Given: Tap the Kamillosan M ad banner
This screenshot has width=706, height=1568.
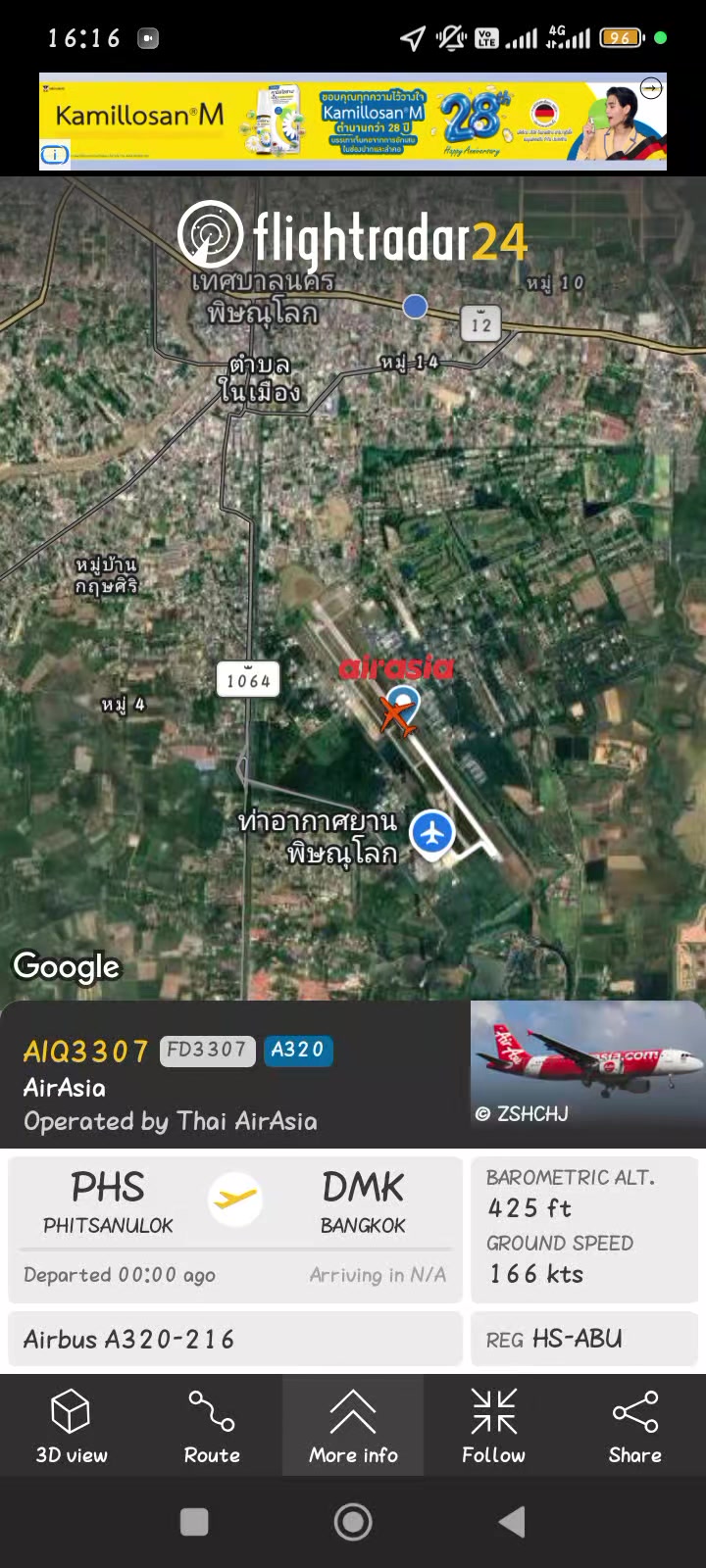Looking at the screenshot, I should coord(353,122).
